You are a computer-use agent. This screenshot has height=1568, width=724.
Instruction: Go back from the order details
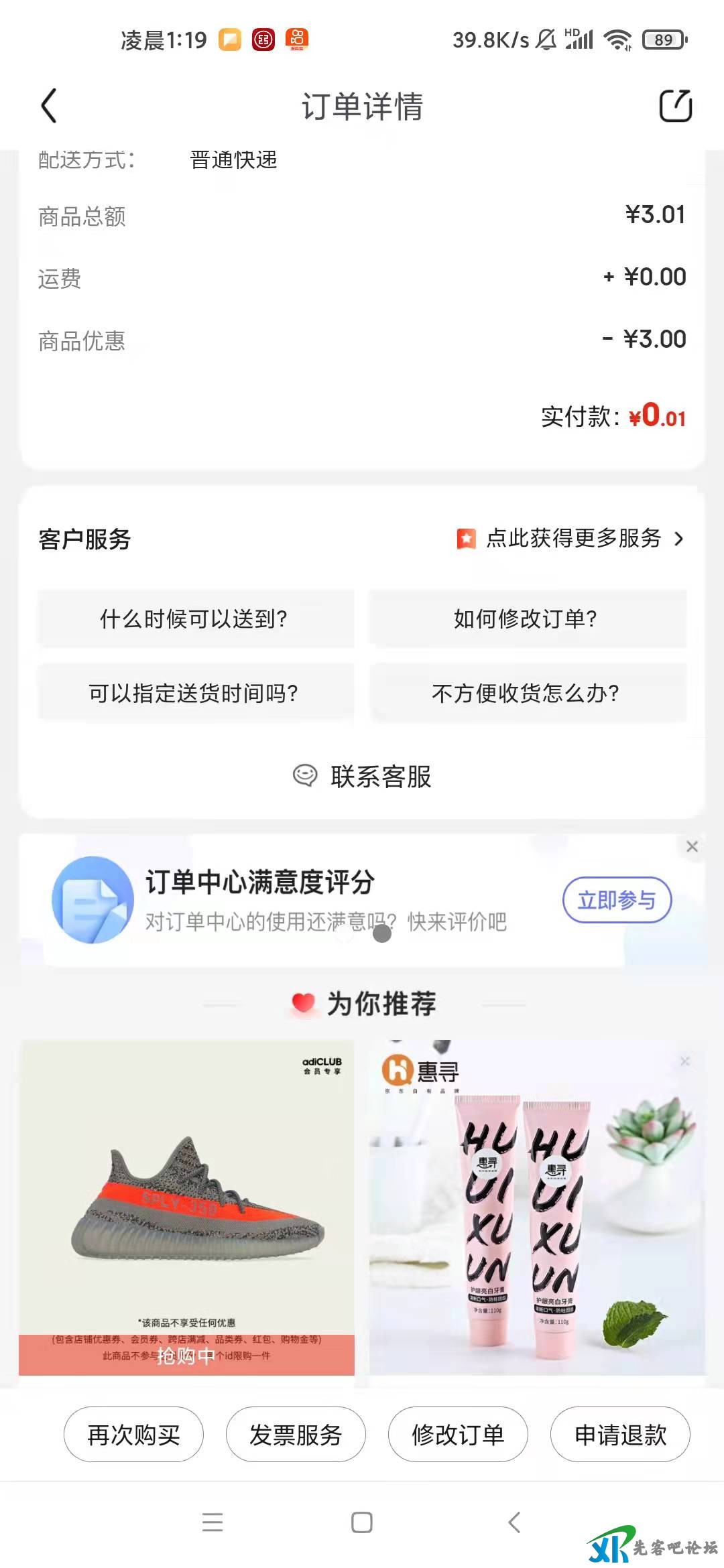pyautogui.click(x=49, y=106)
